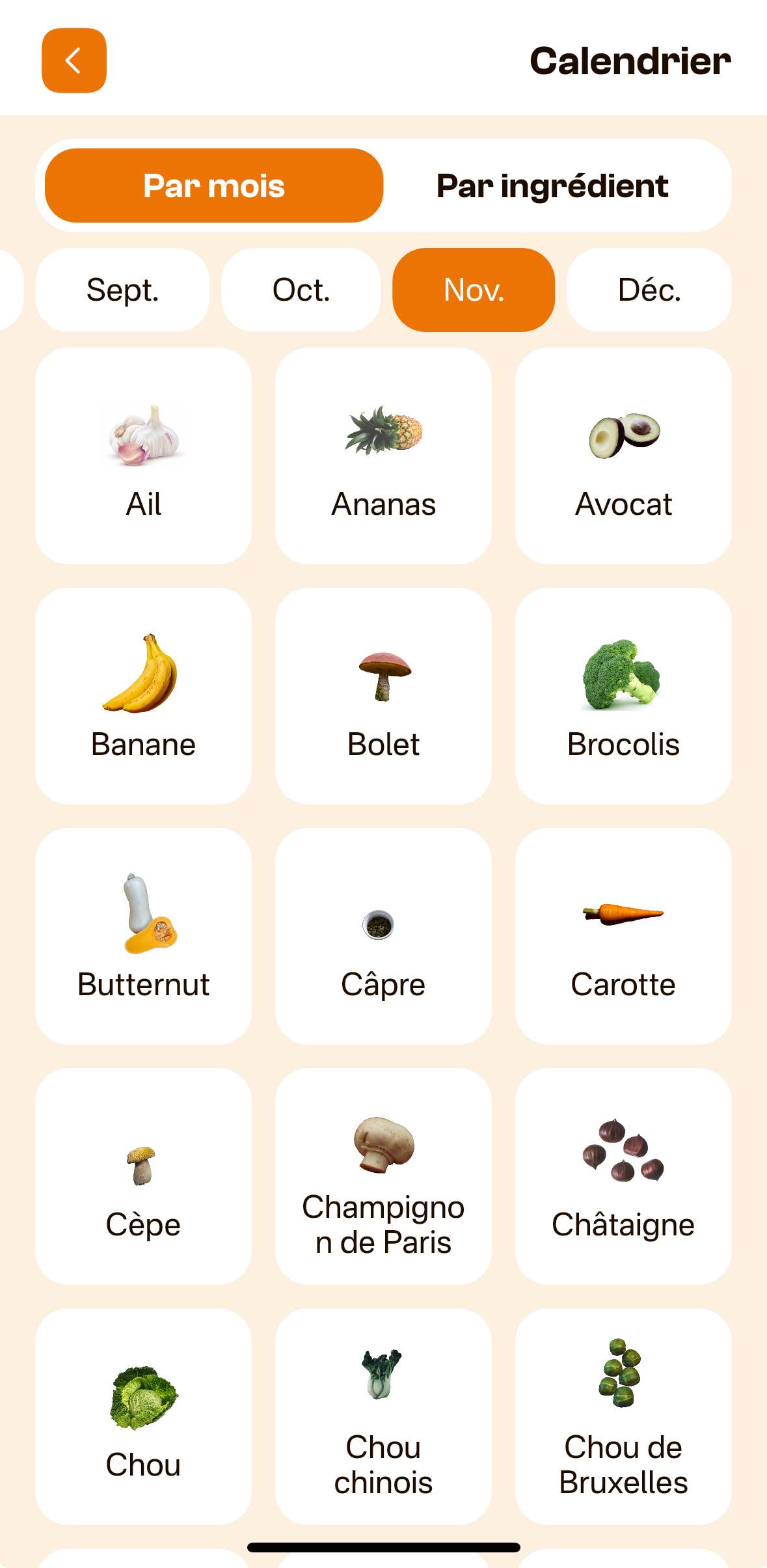767x1568 pixels.
Task: Switch to the Par ingrédient tab
Action: click(552, 186)
